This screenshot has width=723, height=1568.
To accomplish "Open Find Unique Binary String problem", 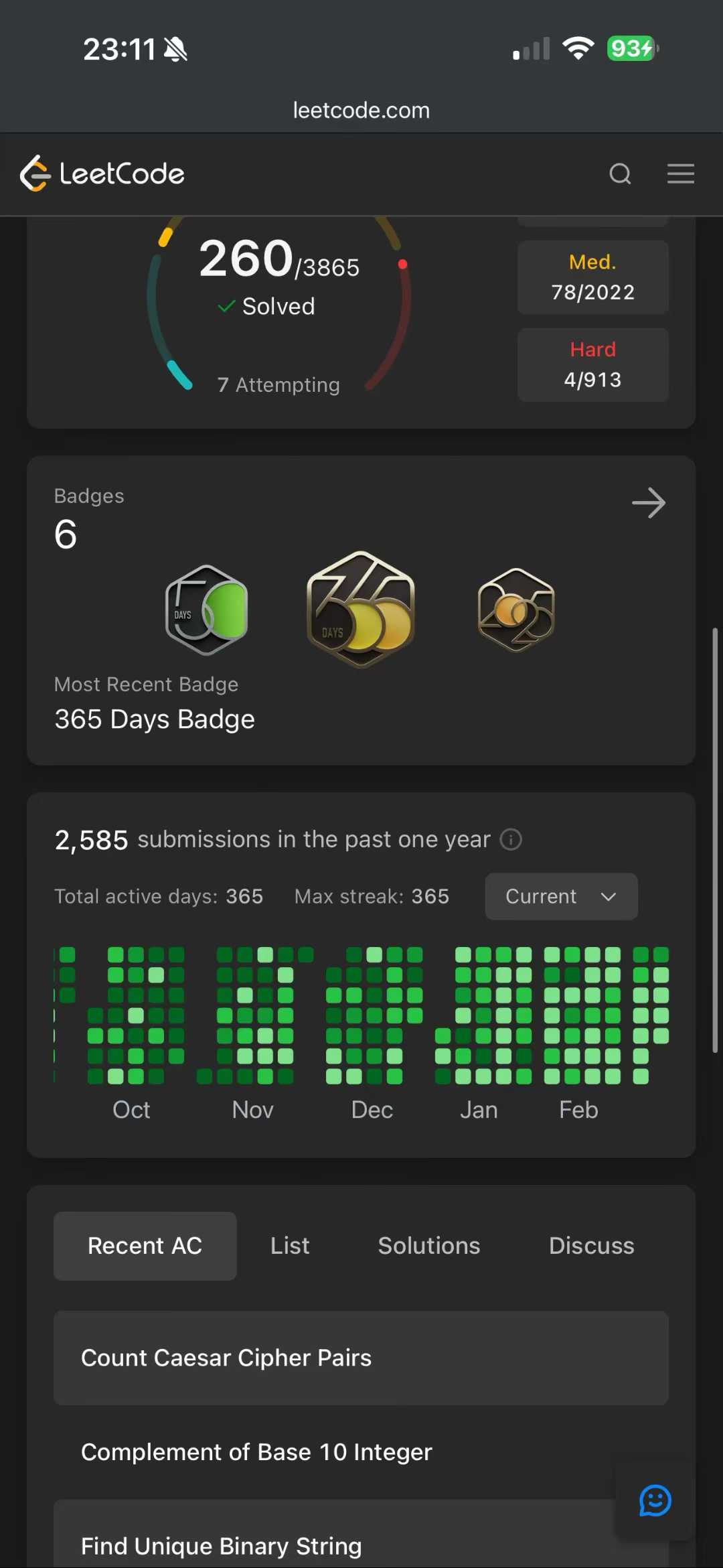I will (x=221, y=1546).
